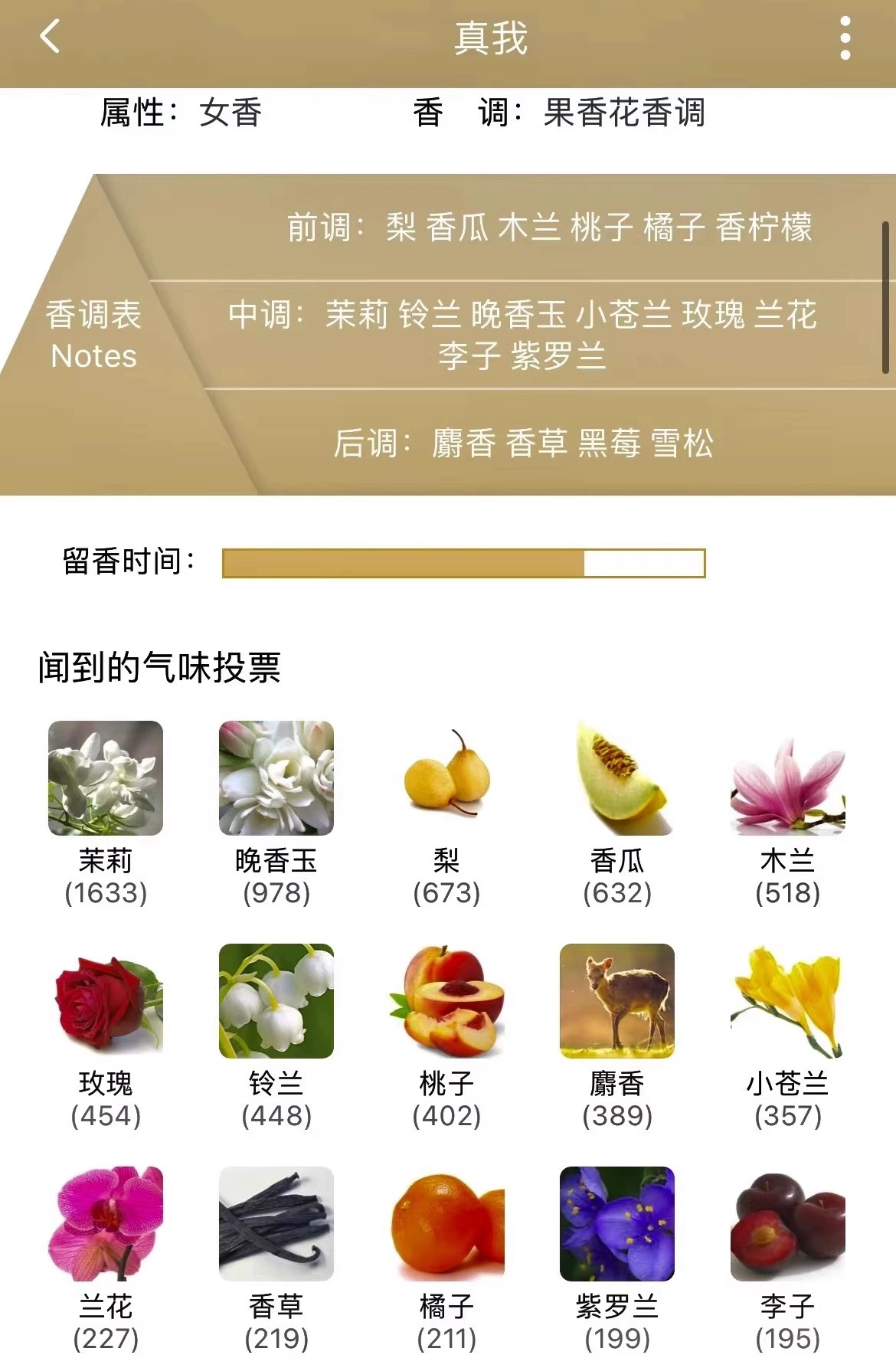Choose the 香瓜 scent tile
The width and height of the screenshot is (896, 1368).
(617, 778)
